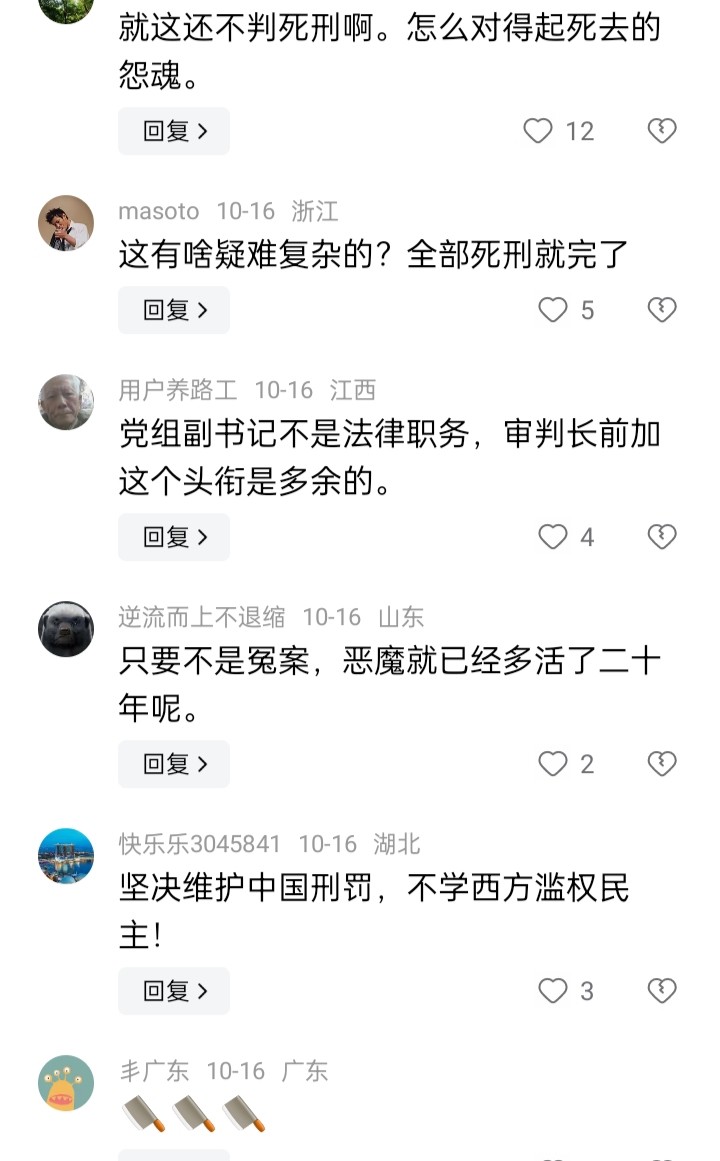The width and height of the screenshot is (720, 1161).
Task: Like masoto's comment about 全部死刑
Action: [x=553, y=310]
